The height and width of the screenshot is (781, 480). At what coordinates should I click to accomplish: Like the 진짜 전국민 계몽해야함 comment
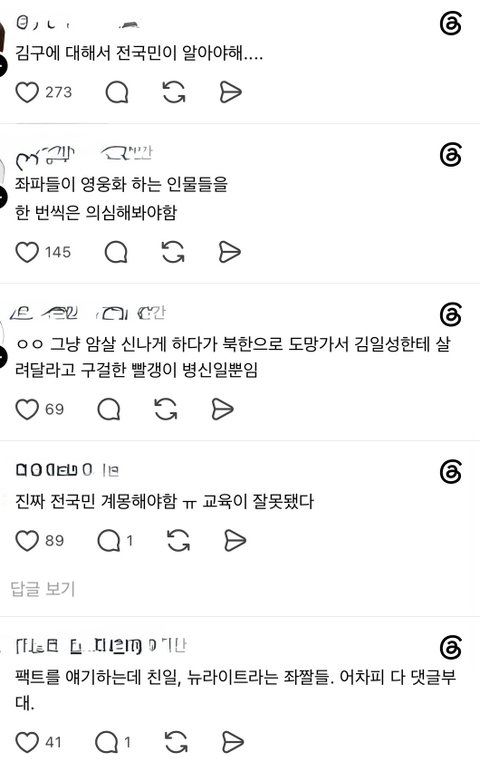click(27, 541)
